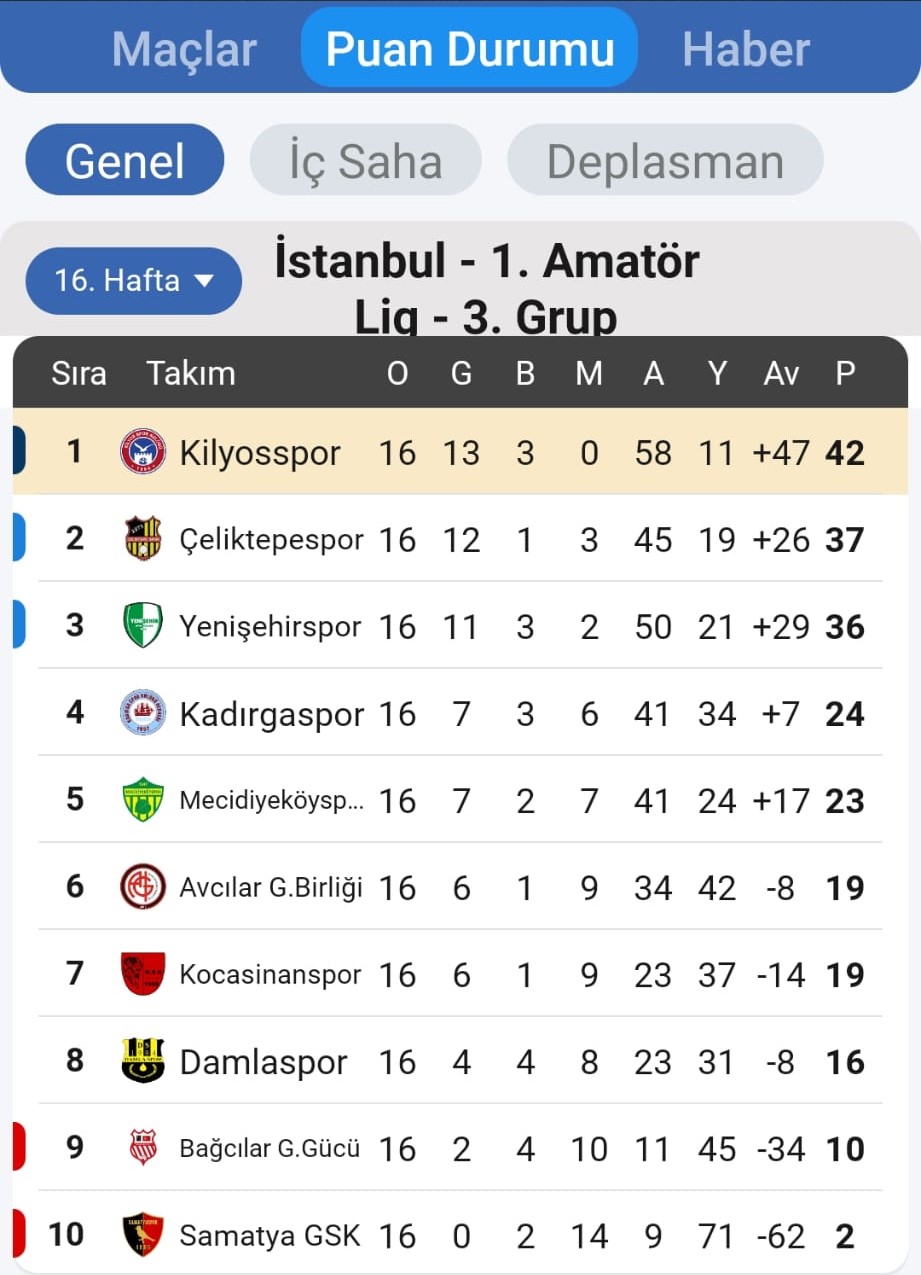
Task: Expand the 16. Hafta week dropdown
Action: (134, 281)
